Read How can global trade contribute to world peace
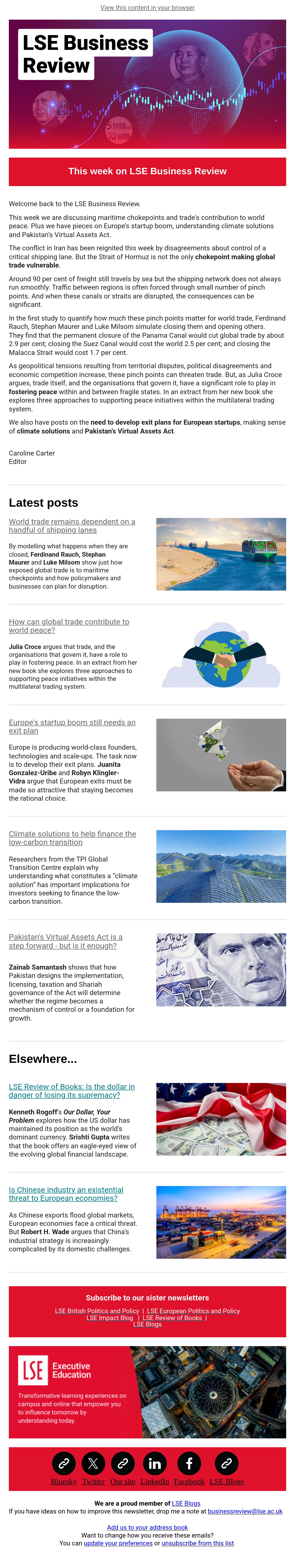The image size is (295, 1568). click(69, 626)
